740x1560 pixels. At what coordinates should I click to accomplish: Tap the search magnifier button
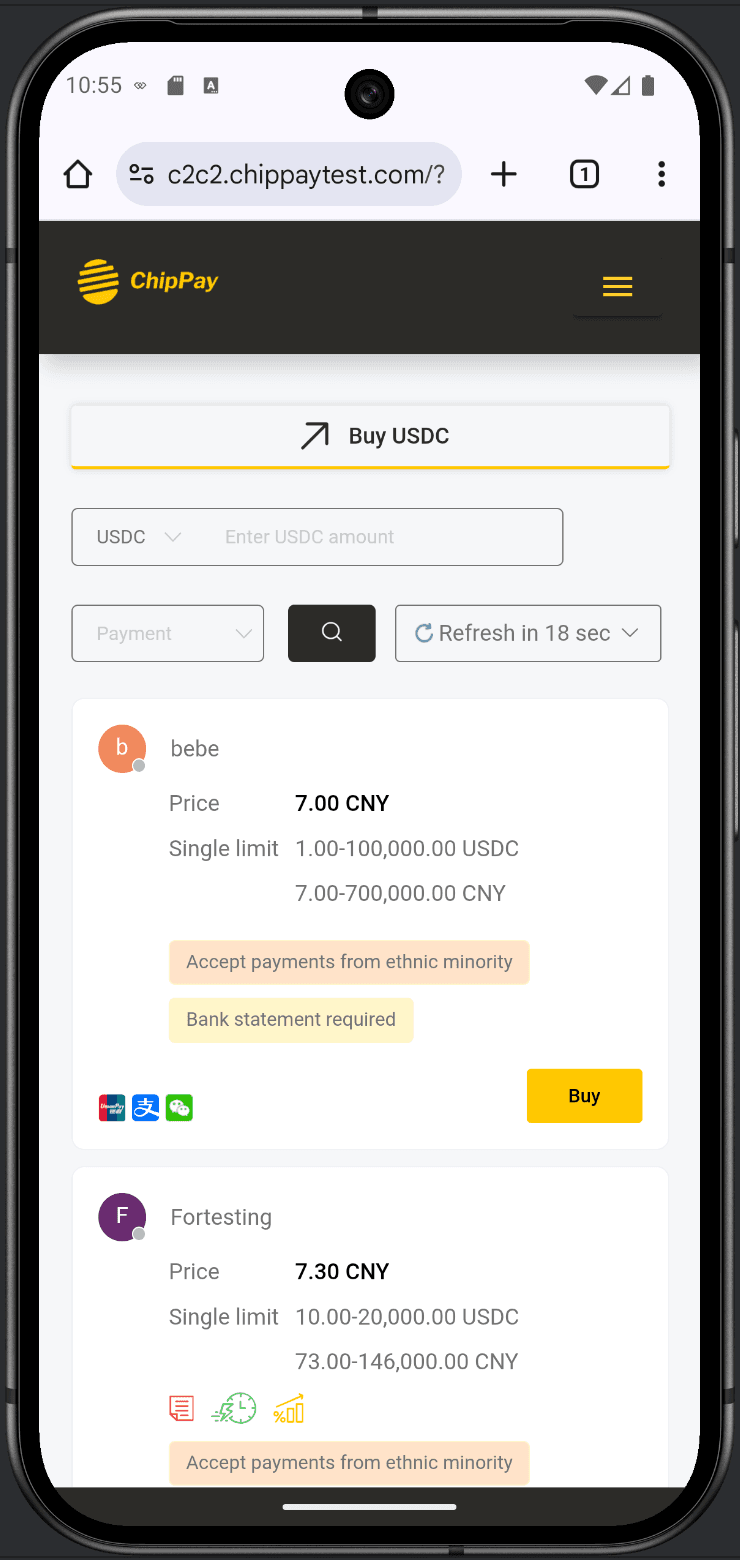tap(332, 633)
